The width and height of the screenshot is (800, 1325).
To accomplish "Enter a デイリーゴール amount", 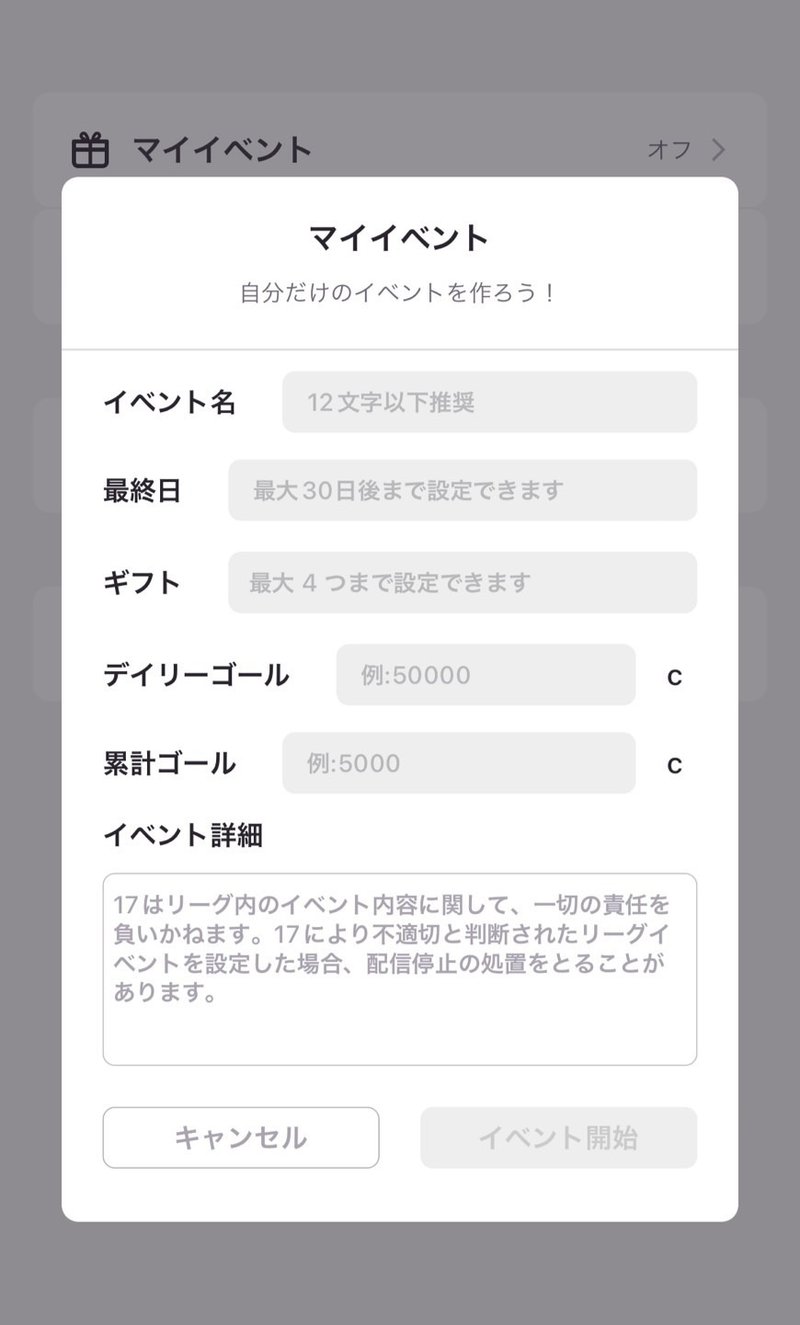I will (485, 674).
